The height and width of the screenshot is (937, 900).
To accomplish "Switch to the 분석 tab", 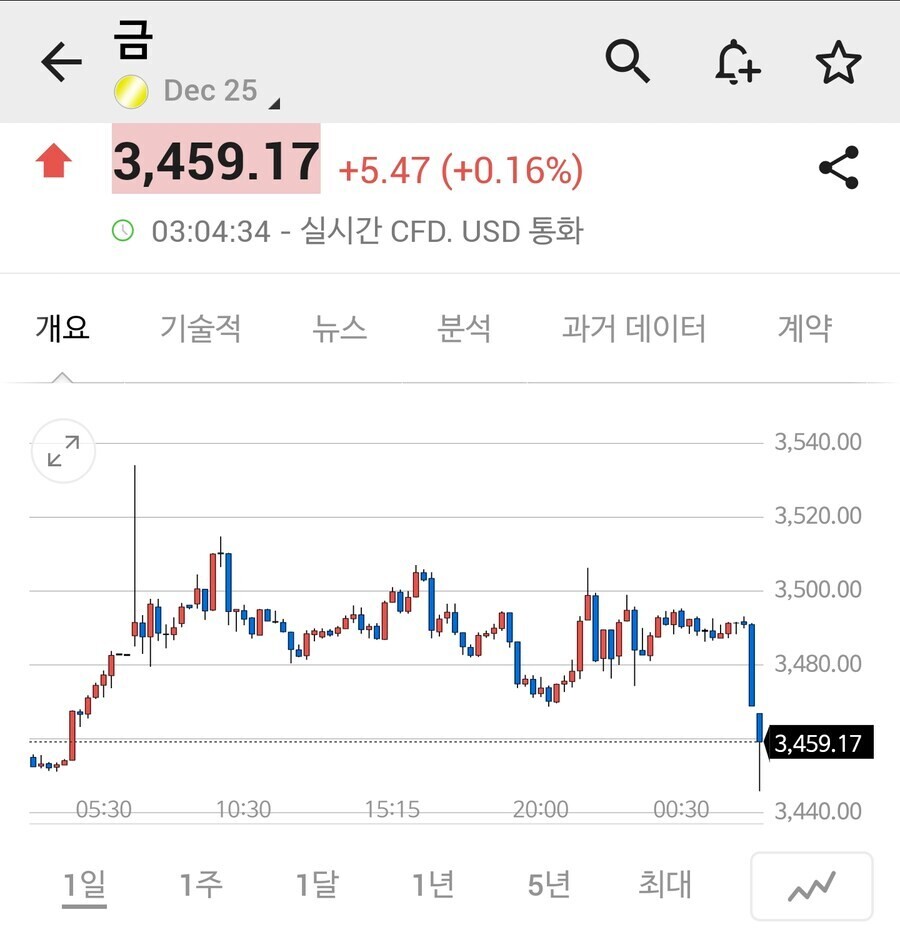I will (464, 328).
